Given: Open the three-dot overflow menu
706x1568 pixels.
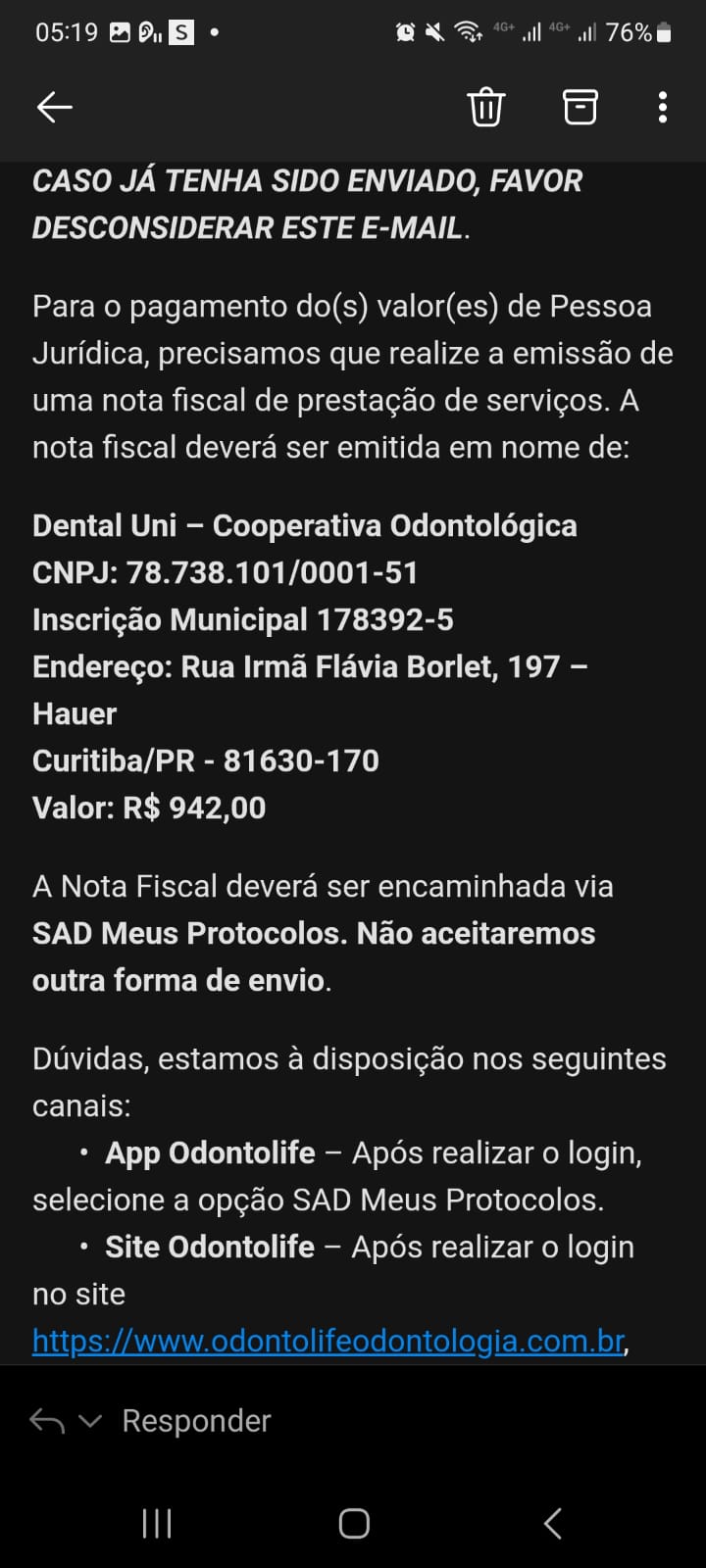Looking at the screenshot, I should pyautogui.click(x=663, y=107).
